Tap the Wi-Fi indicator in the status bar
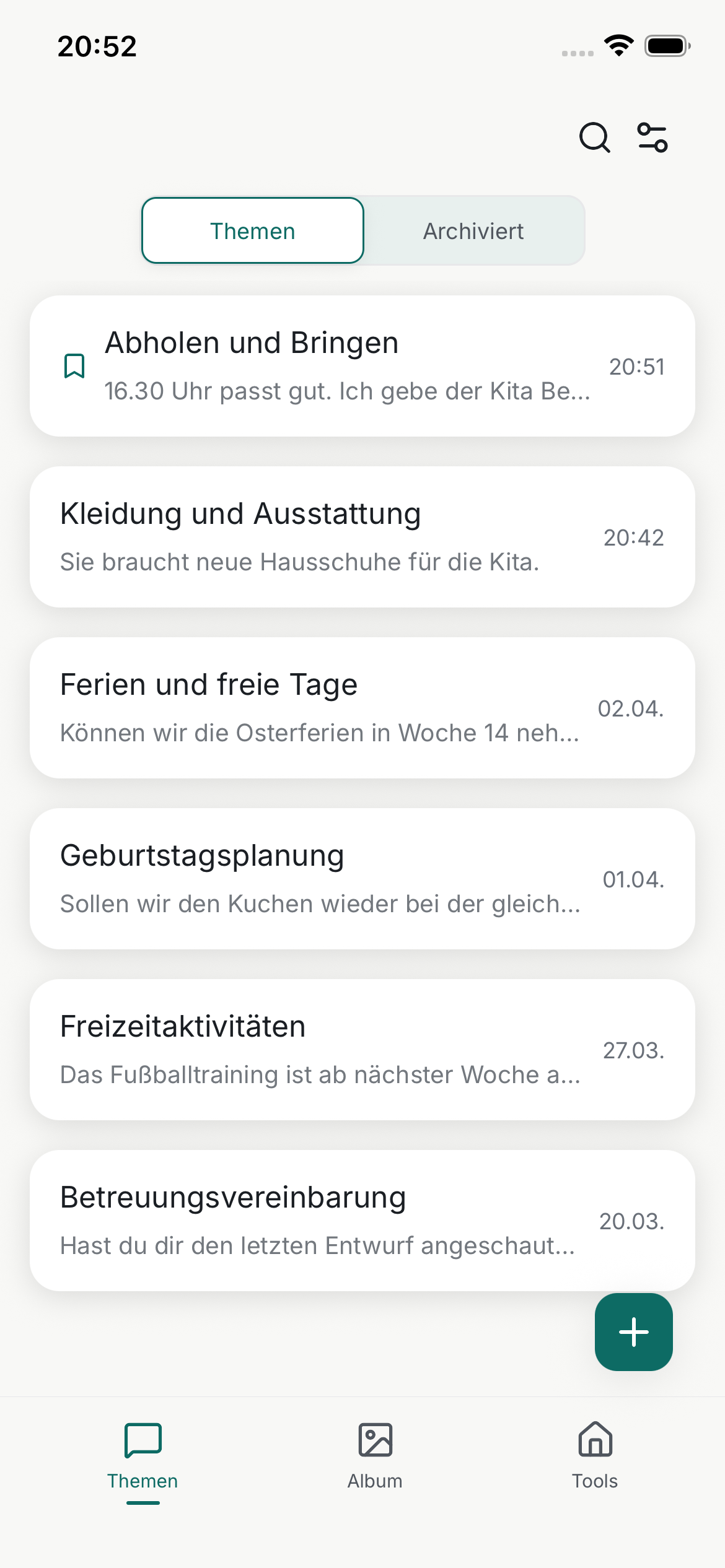Screen dimensions: 725x1568 (618, 45)
